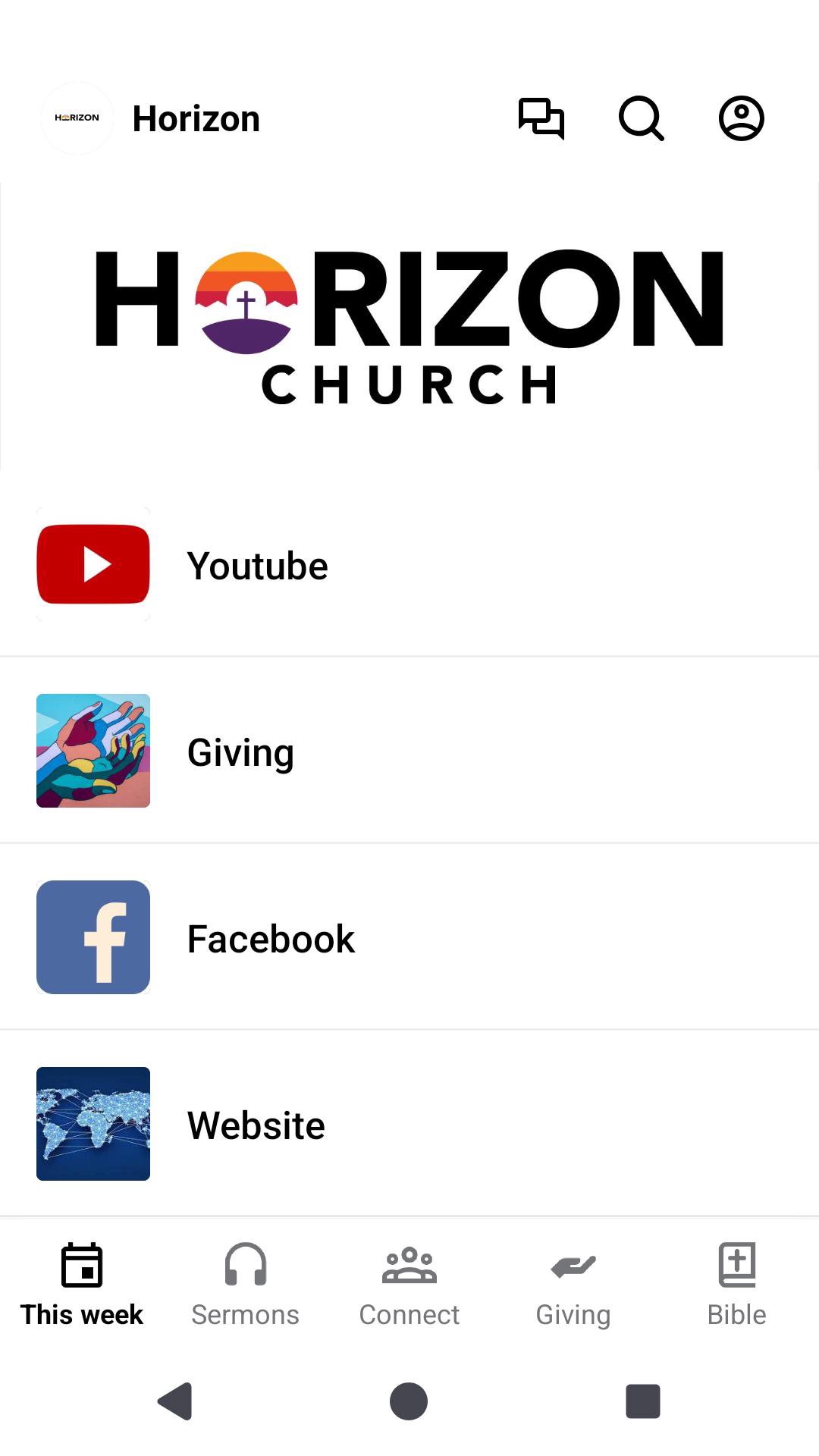Open the Facebook row

click(409, 938)
